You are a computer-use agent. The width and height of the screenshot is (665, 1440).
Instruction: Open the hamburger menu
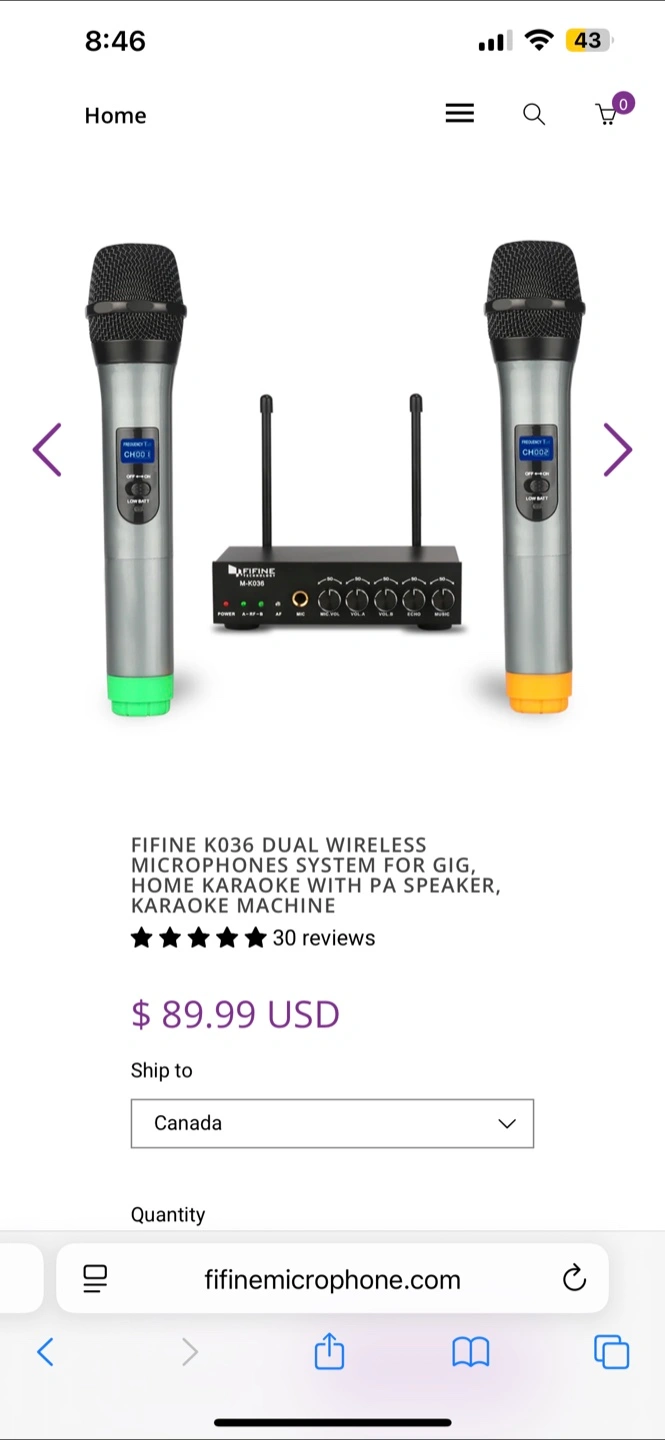click(459, 114)
